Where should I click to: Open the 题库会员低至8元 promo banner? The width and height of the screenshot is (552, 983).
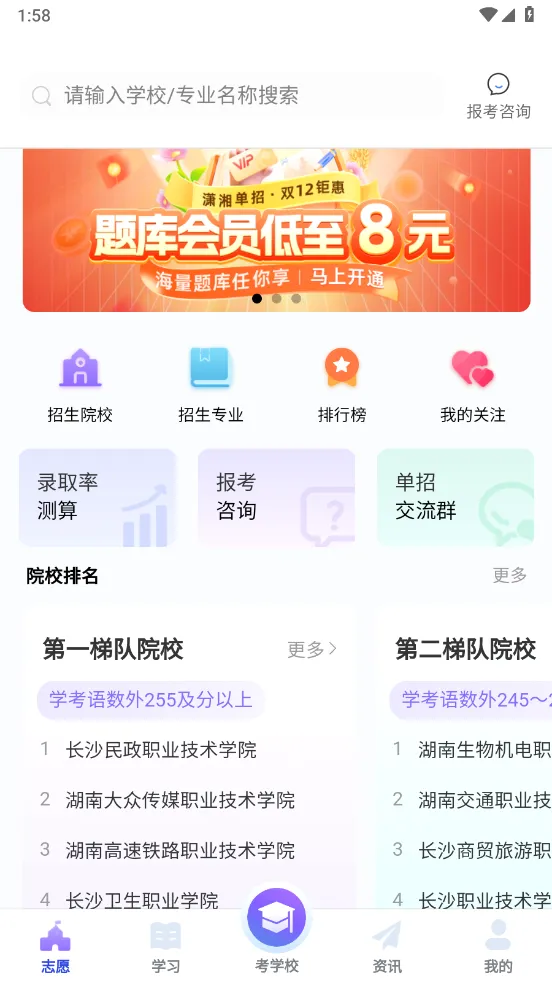pos(276,230)
